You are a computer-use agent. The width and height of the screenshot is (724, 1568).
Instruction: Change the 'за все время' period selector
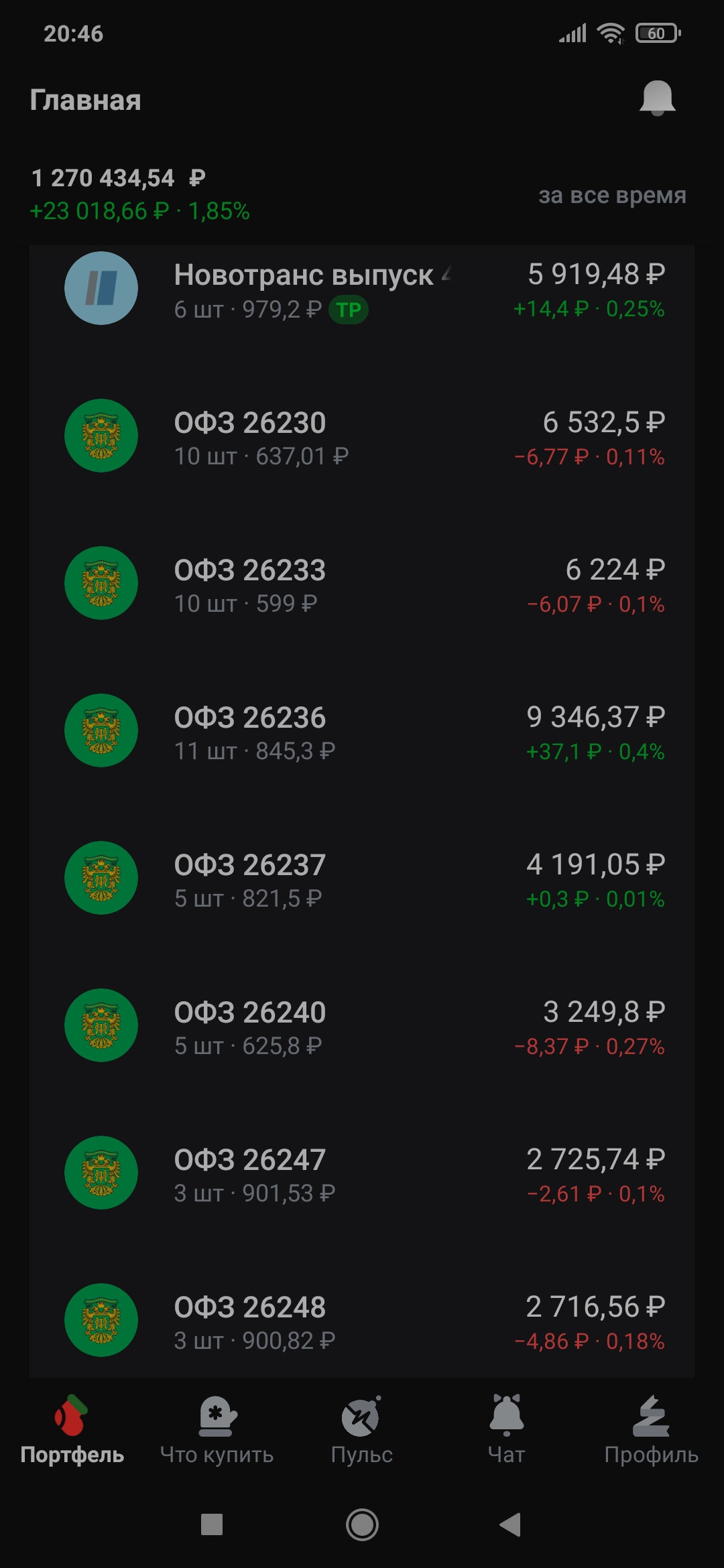tap(612, 195)
